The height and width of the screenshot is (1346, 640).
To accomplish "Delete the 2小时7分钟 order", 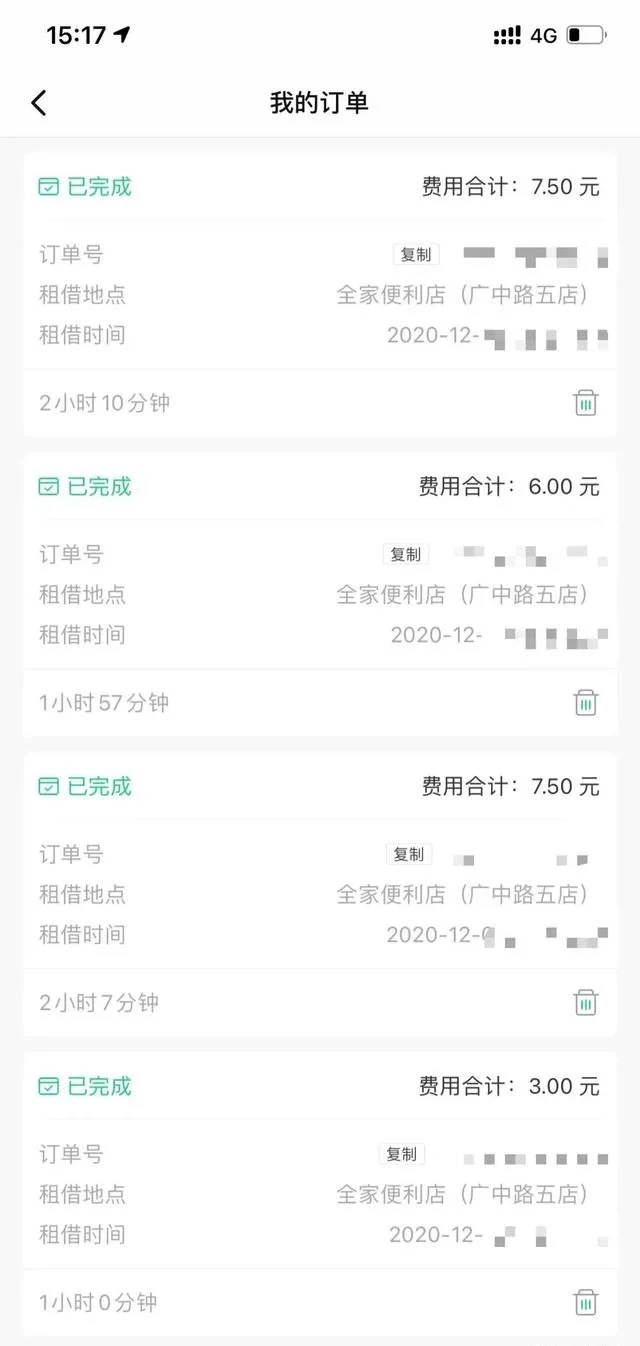I will point(586,1003).
